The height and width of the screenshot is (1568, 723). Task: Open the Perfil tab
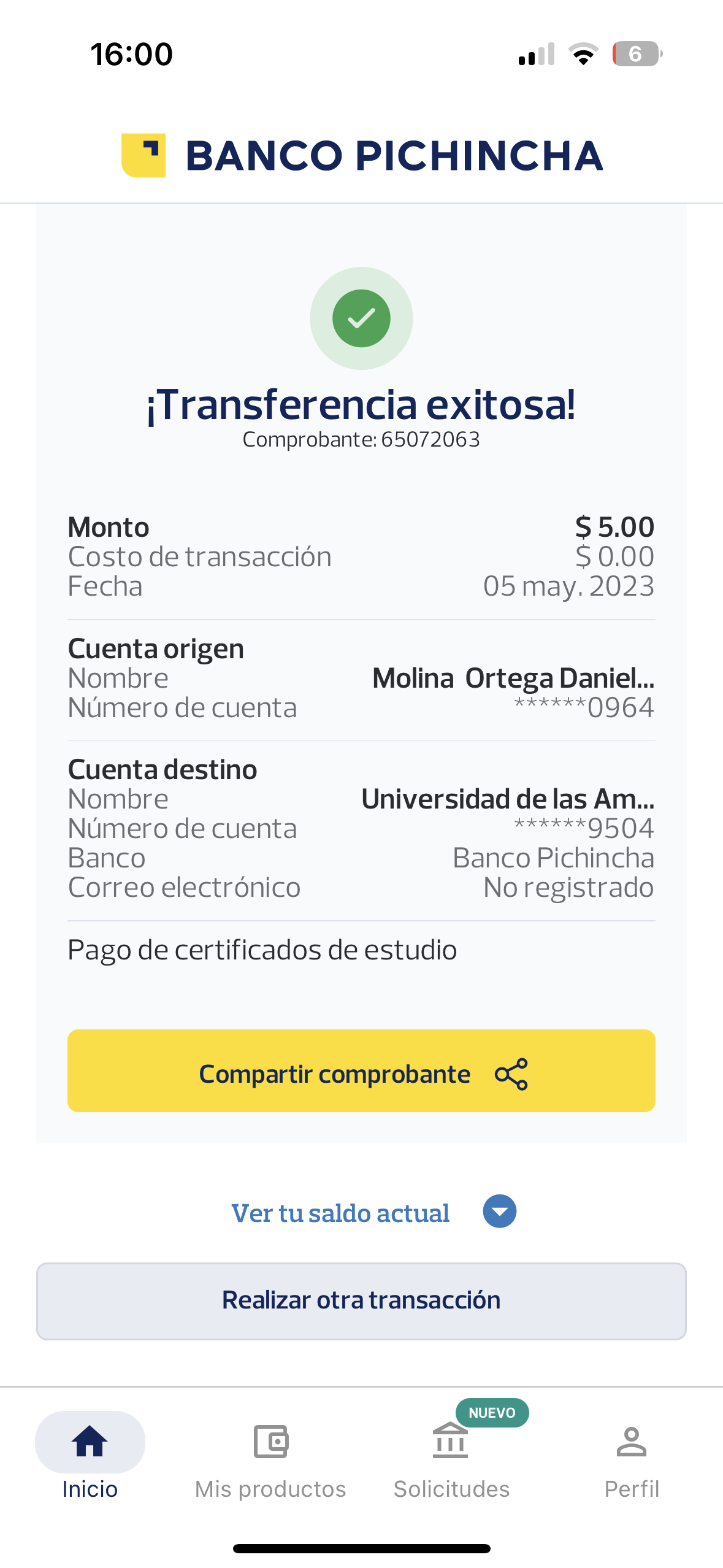(632, 1457)
